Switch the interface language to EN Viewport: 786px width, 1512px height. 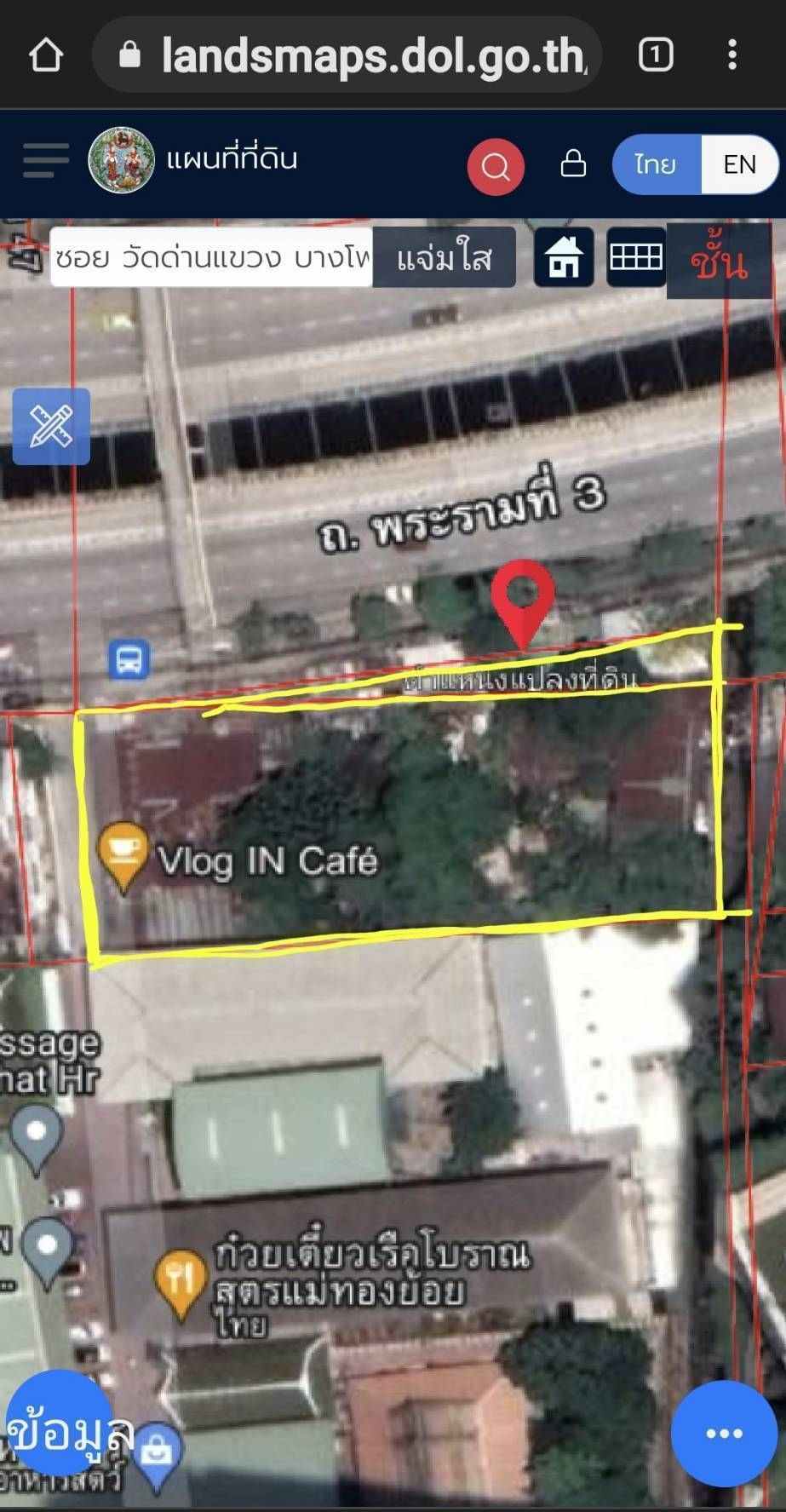(x=739, y=164)
